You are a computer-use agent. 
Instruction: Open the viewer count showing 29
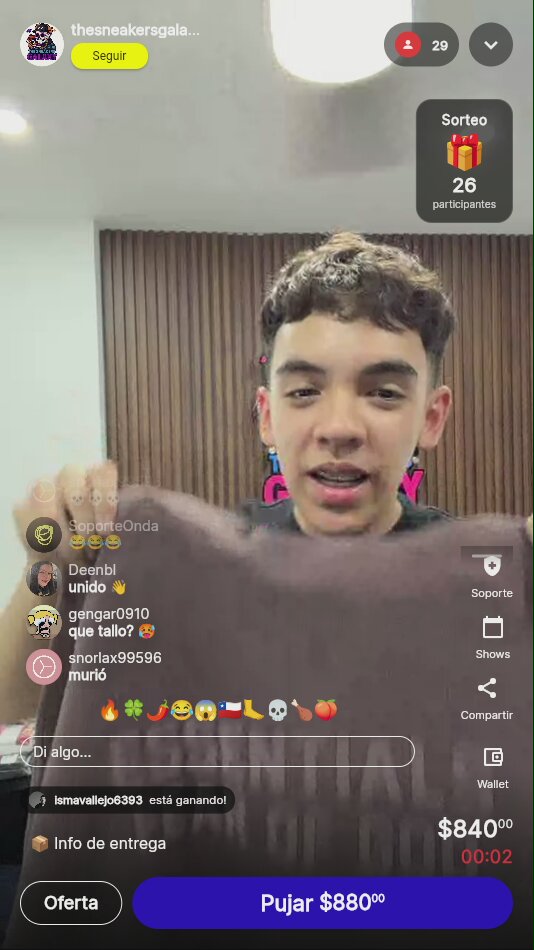point(421,45)
